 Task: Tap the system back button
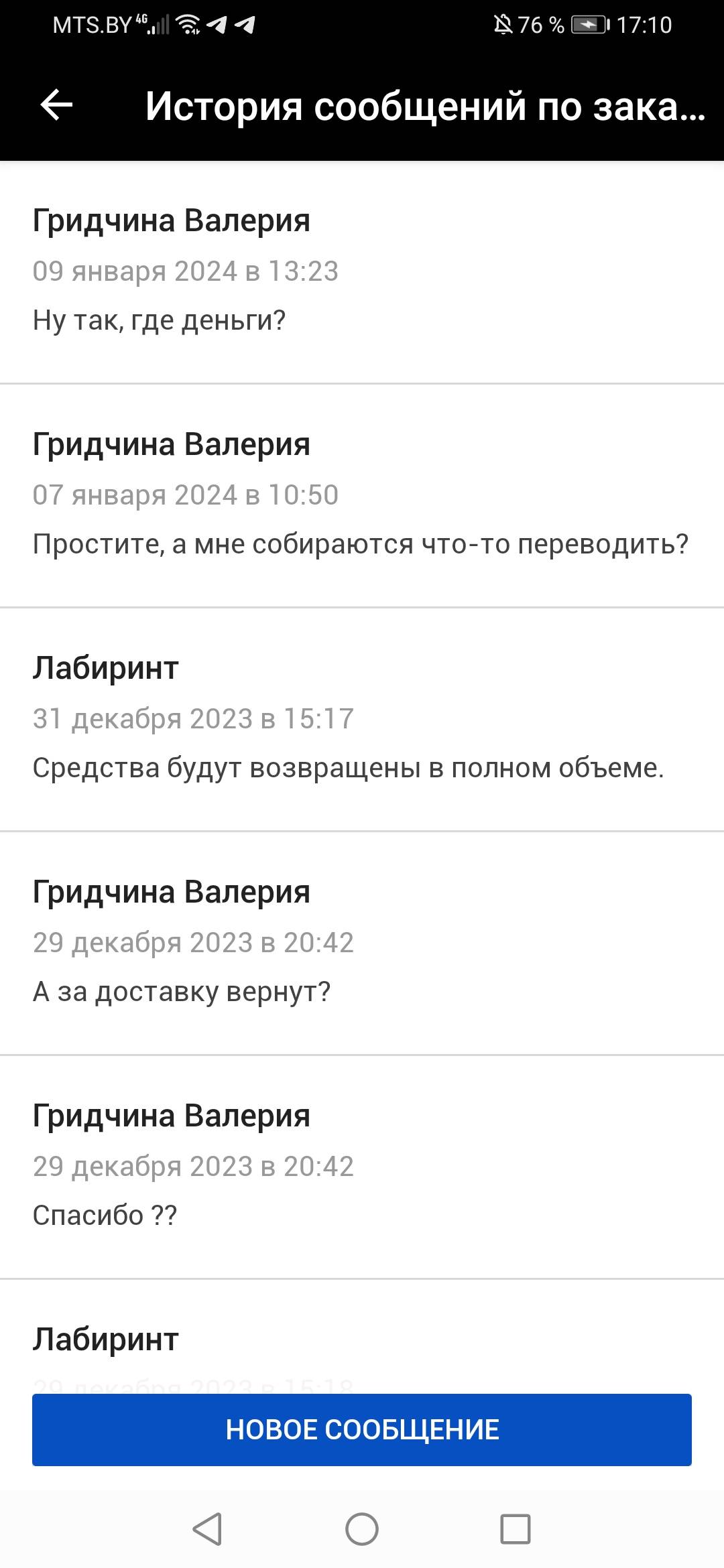207,1528
